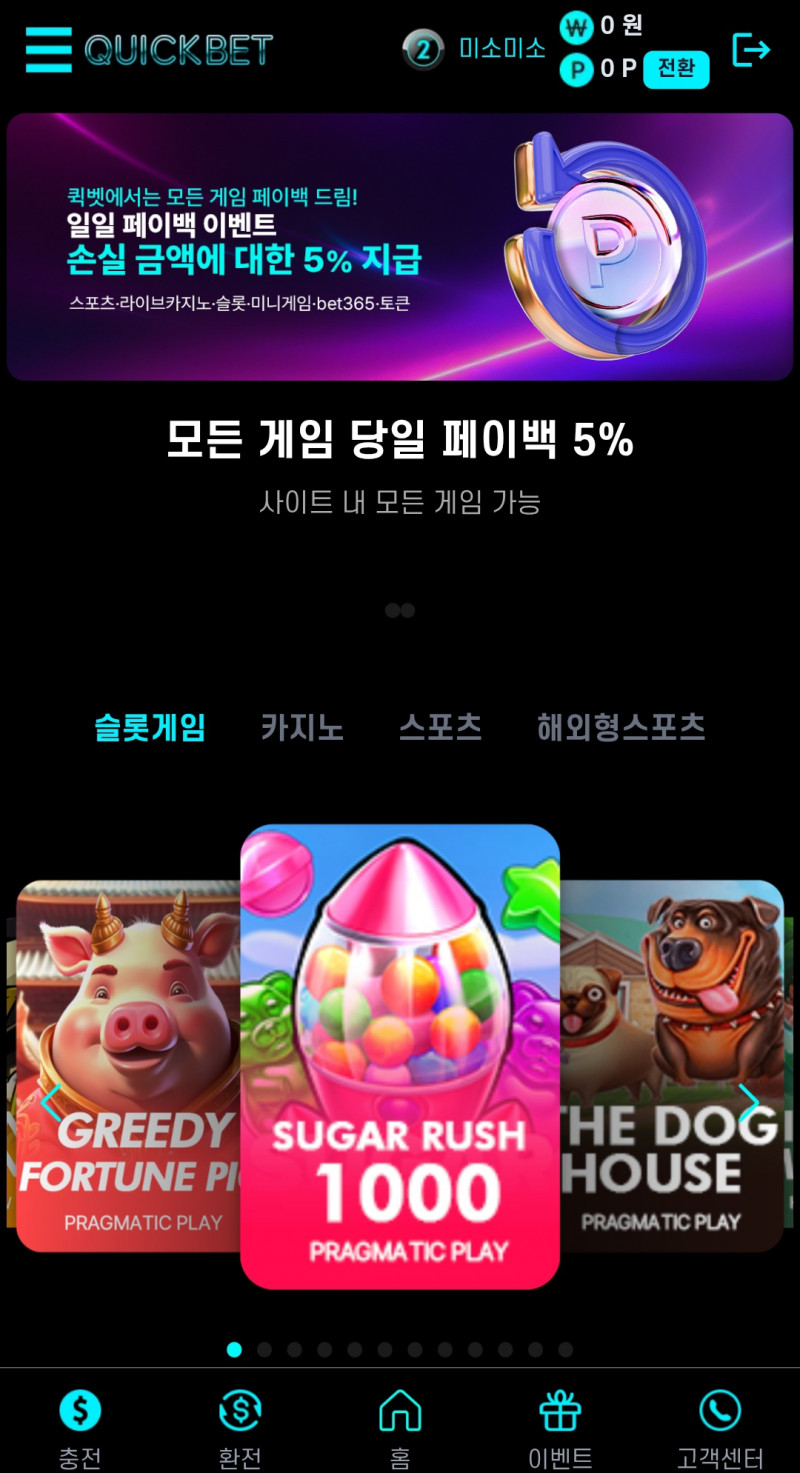Tap the left carousel arrow

click(x=52, y=1102)
